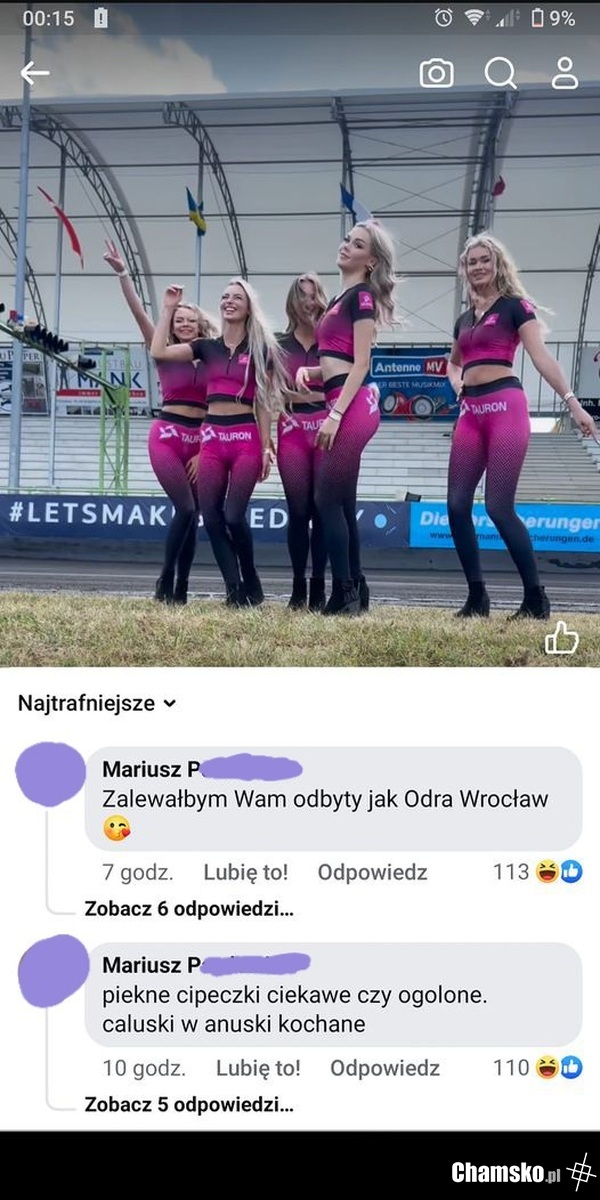
Task: Open the camera icon in top bar
Action: (x=436, y=73)
